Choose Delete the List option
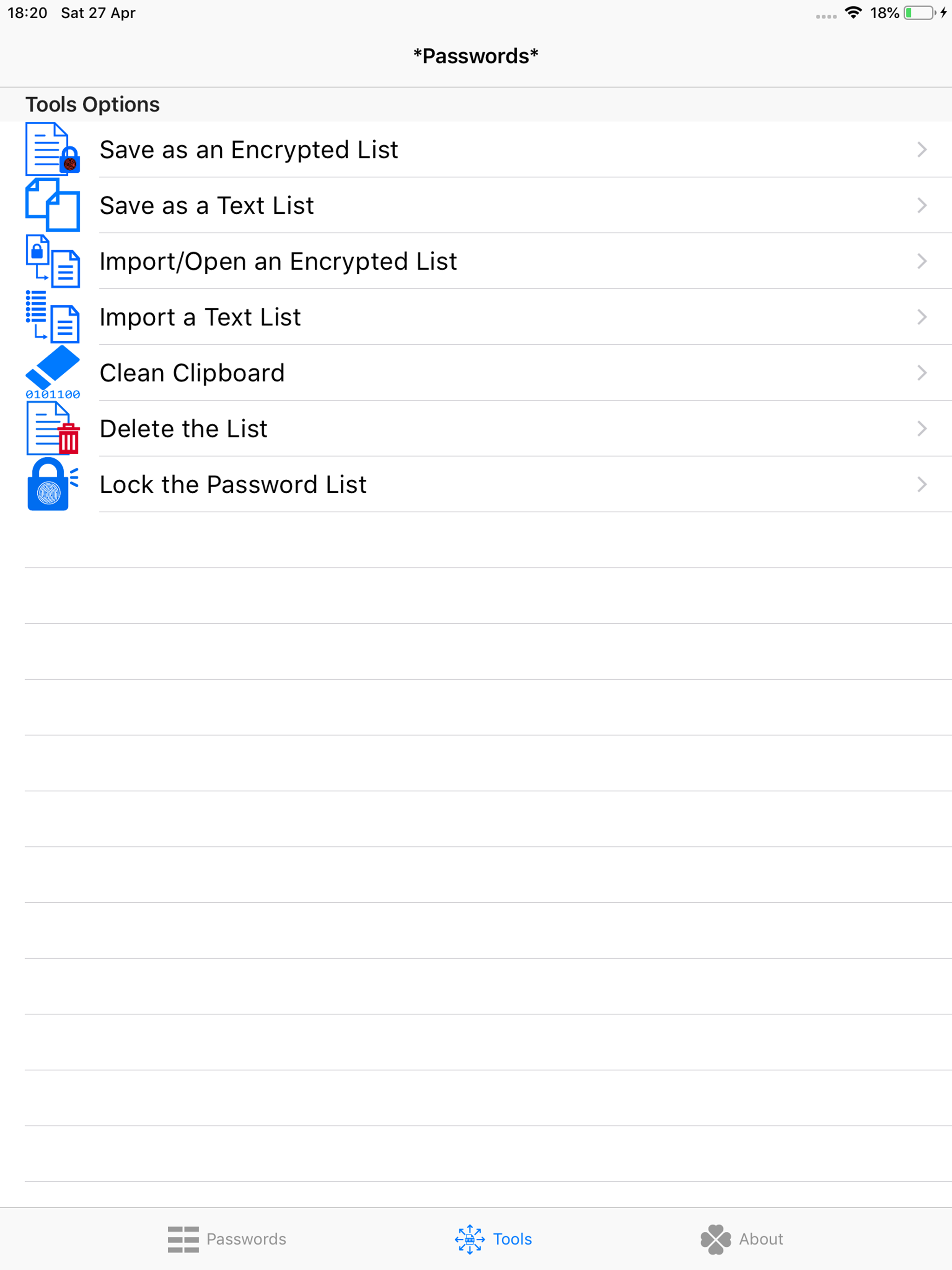 [183, 428]
